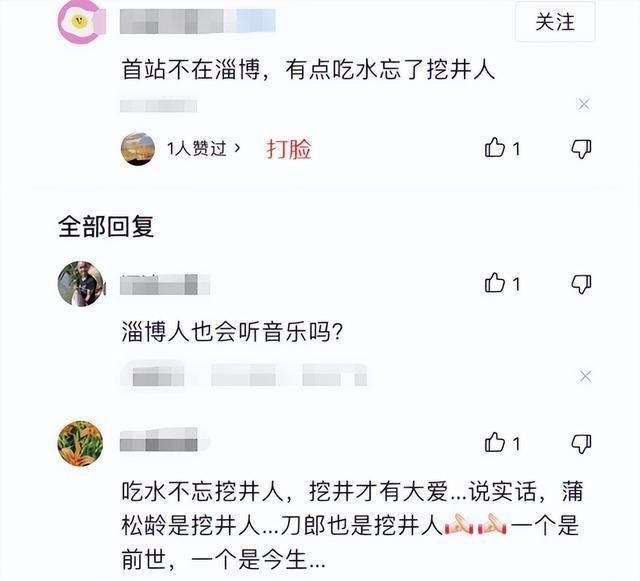Dislike the reply 淄博人也会听音乐吗
This screenshot has height=581, width=640.
(x=581, y=284)
